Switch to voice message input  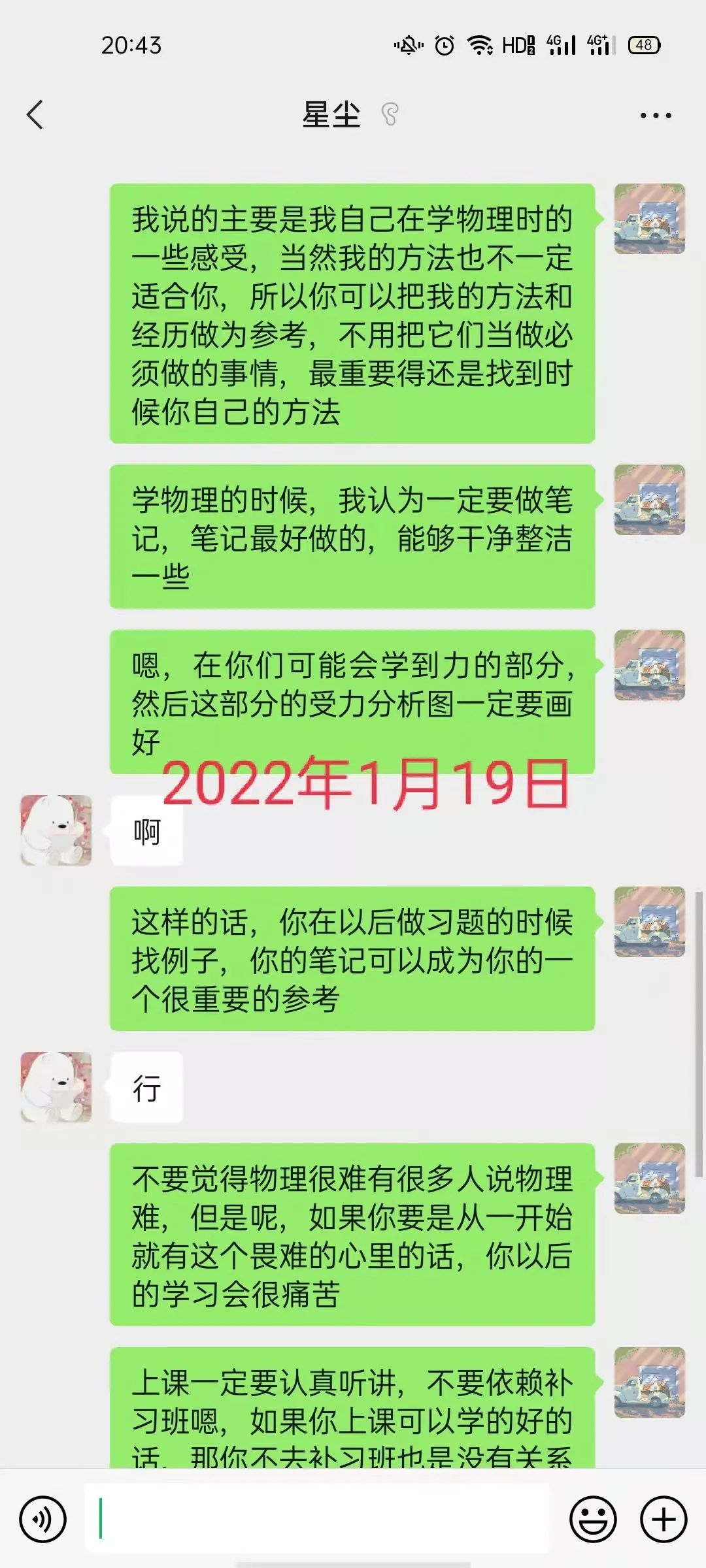tap(43, 1520)
